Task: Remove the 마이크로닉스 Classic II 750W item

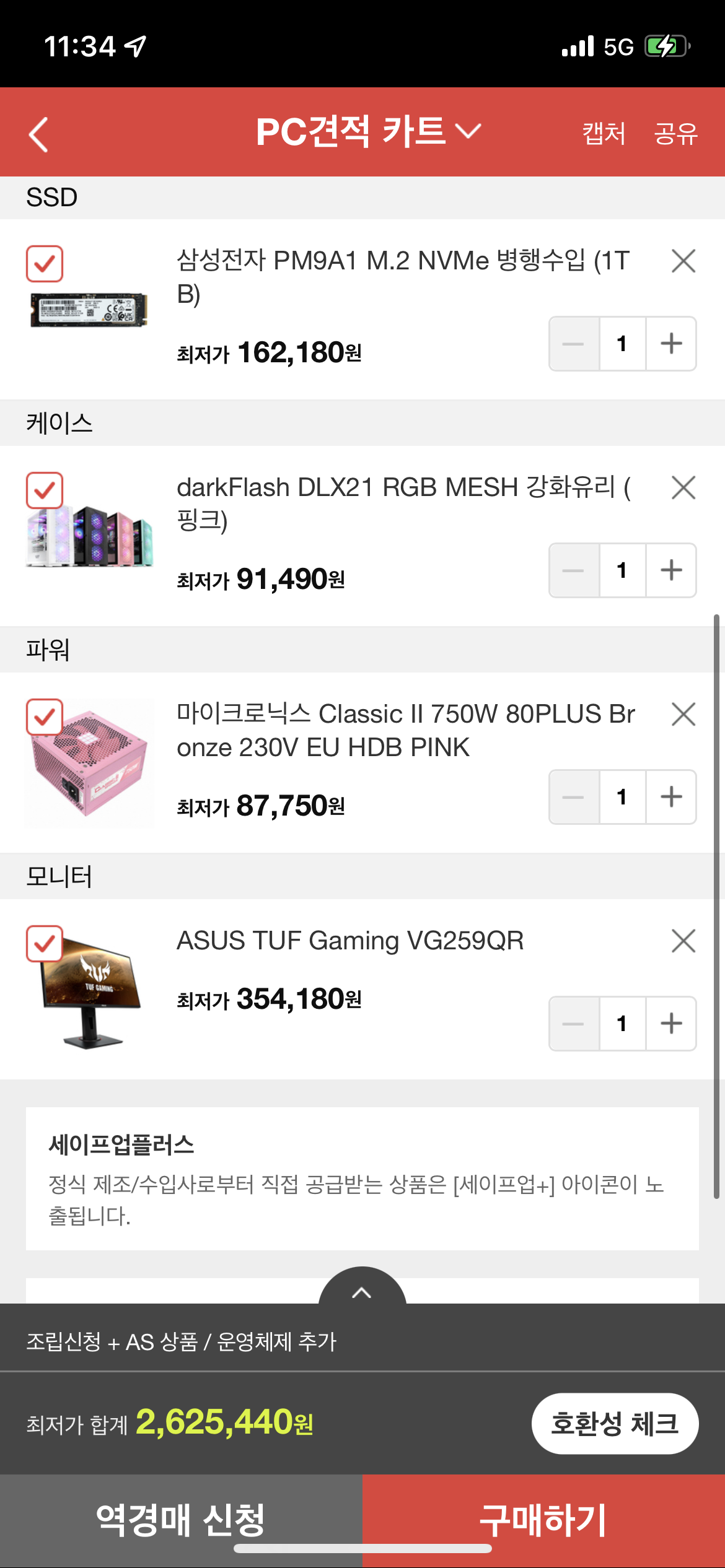Action: [x=683, y=714]
